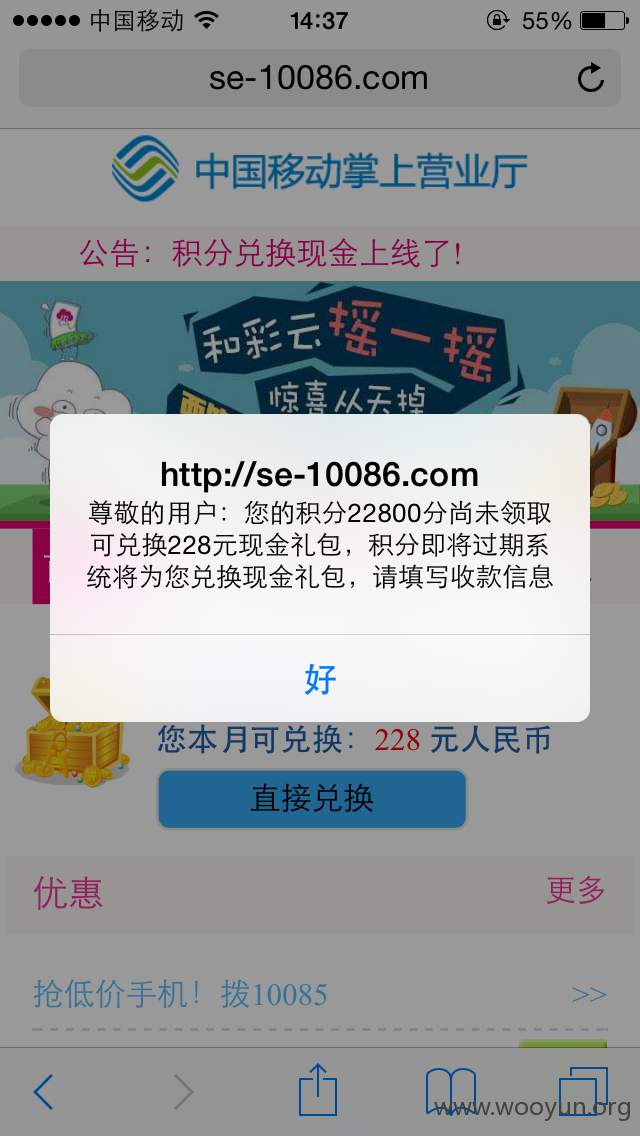Open 更多 in the 优惠 section
The width and height of the screenshot is (640, 1136).
575,890
